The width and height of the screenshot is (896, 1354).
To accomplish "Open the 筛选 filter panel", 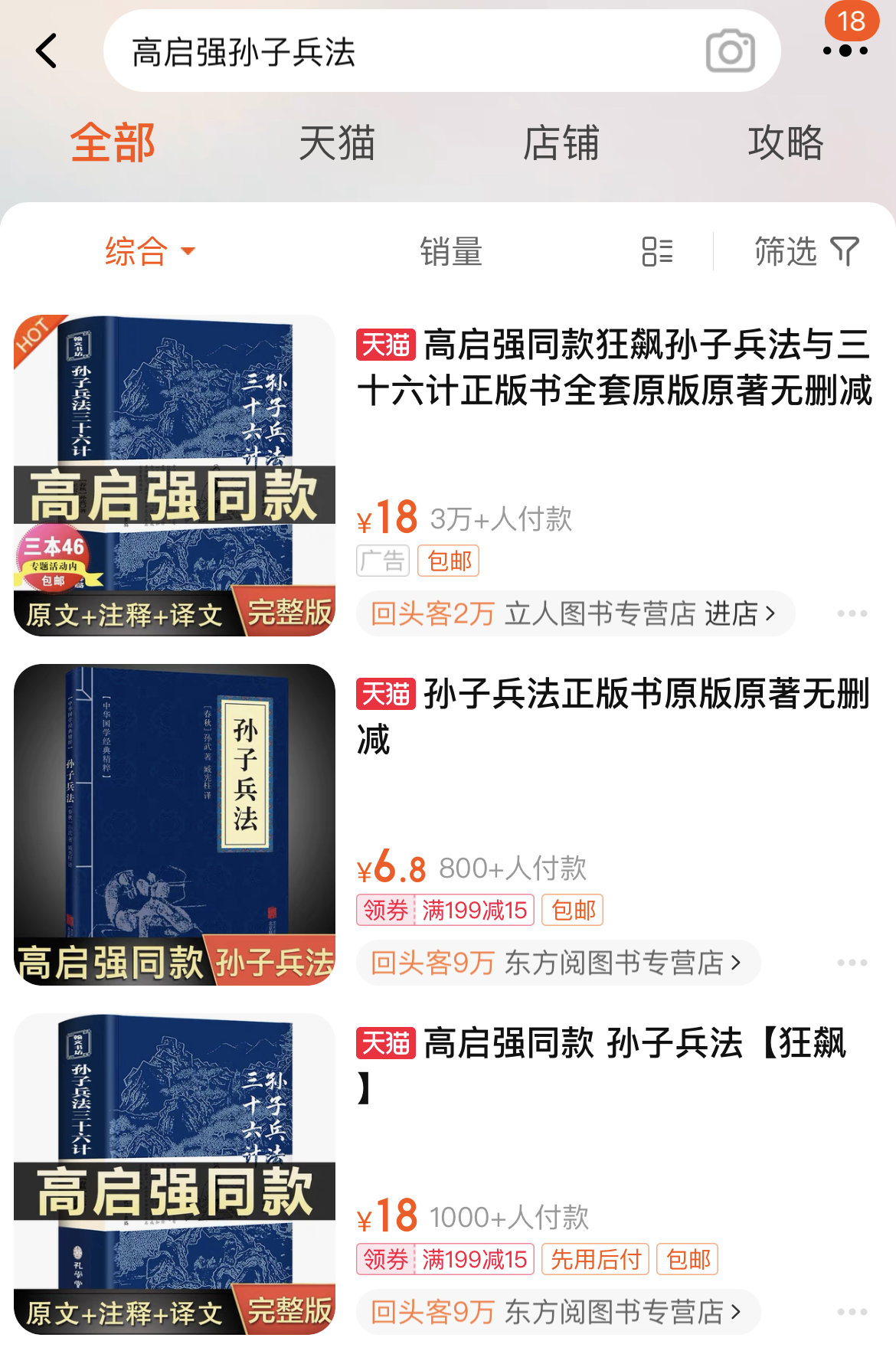I will pos(806,251).
